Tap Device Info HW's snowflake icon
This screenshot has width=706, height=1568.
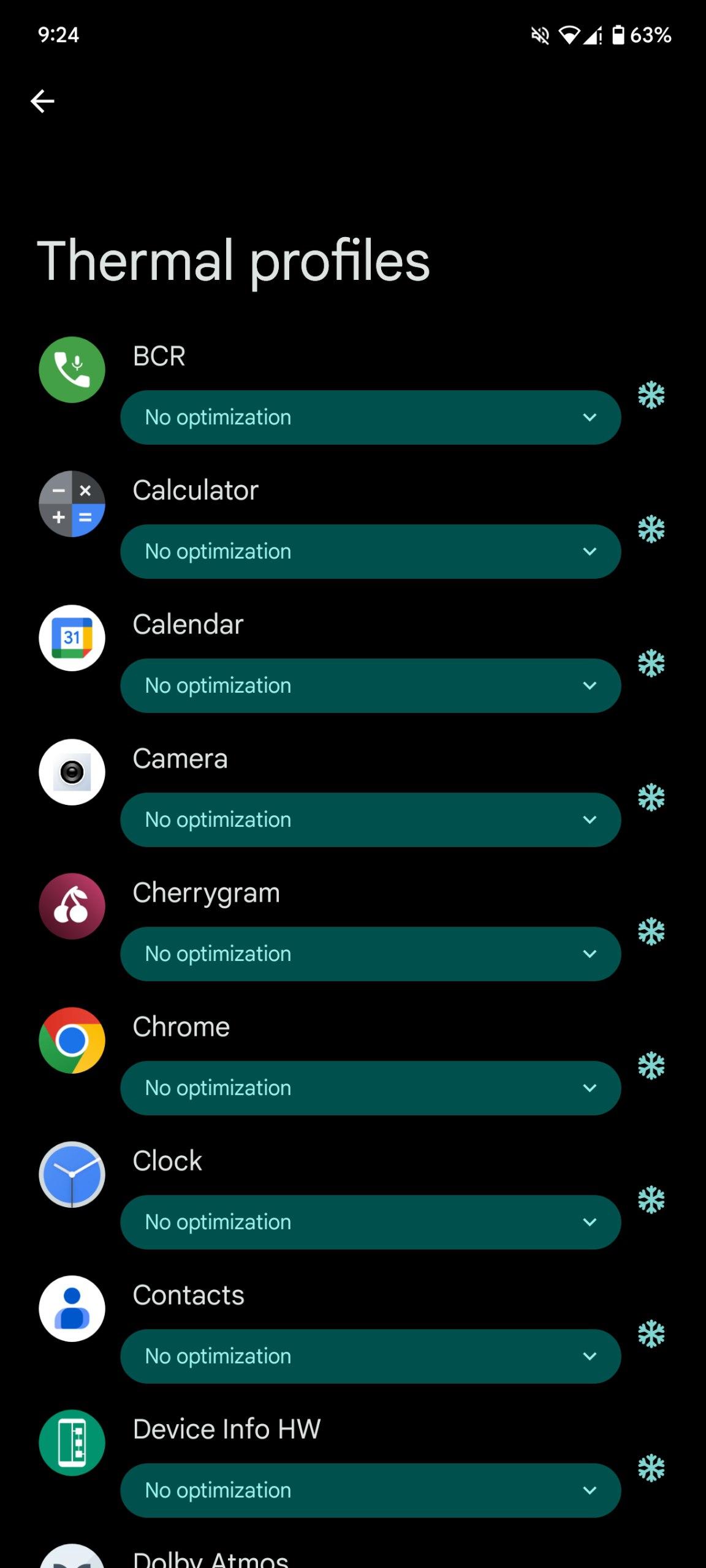pos(651,1468)
